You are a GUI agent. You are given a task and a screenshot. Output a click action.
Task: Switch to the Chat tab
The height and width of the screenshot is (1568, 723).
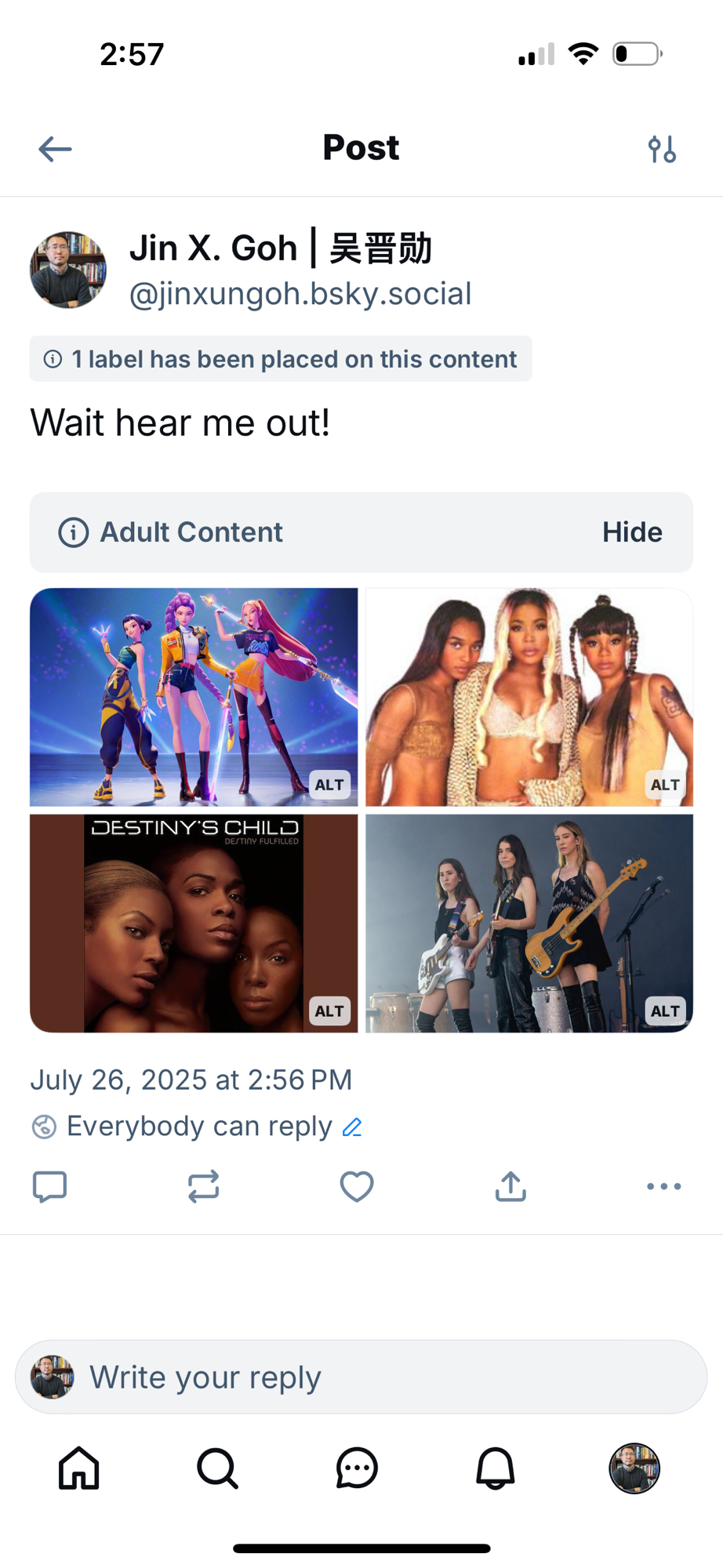point(357,1468)
